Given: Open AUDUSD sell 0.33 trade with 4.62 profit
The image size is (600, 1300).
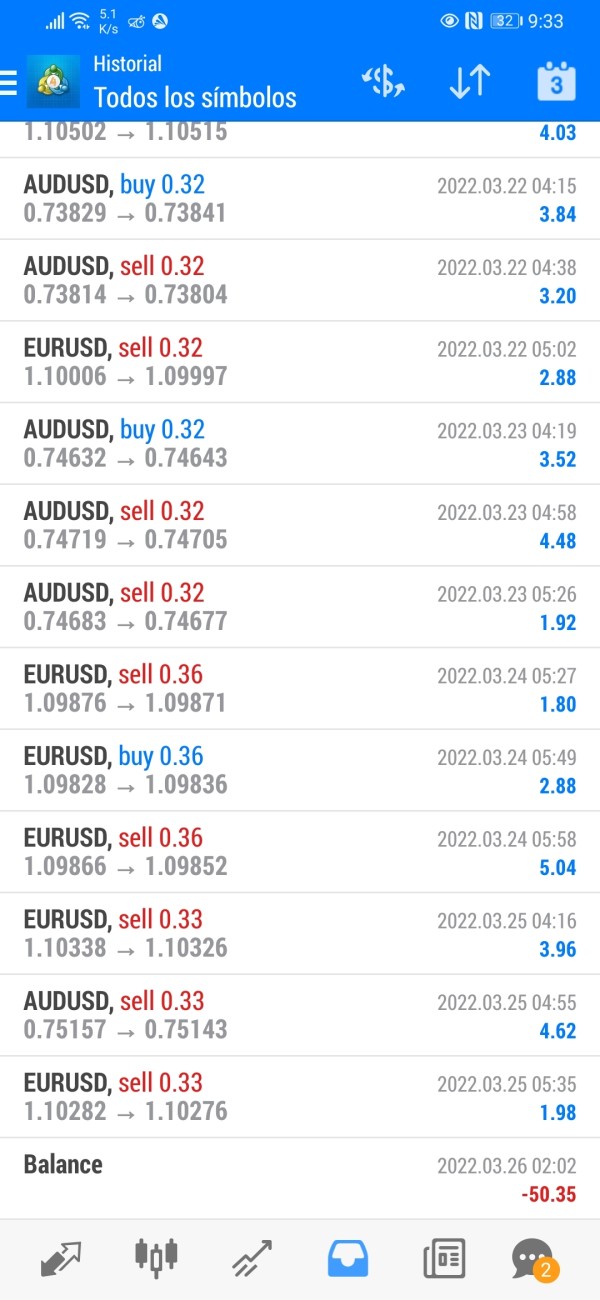Looking at the screenshot, I should tap(300, 1016).
